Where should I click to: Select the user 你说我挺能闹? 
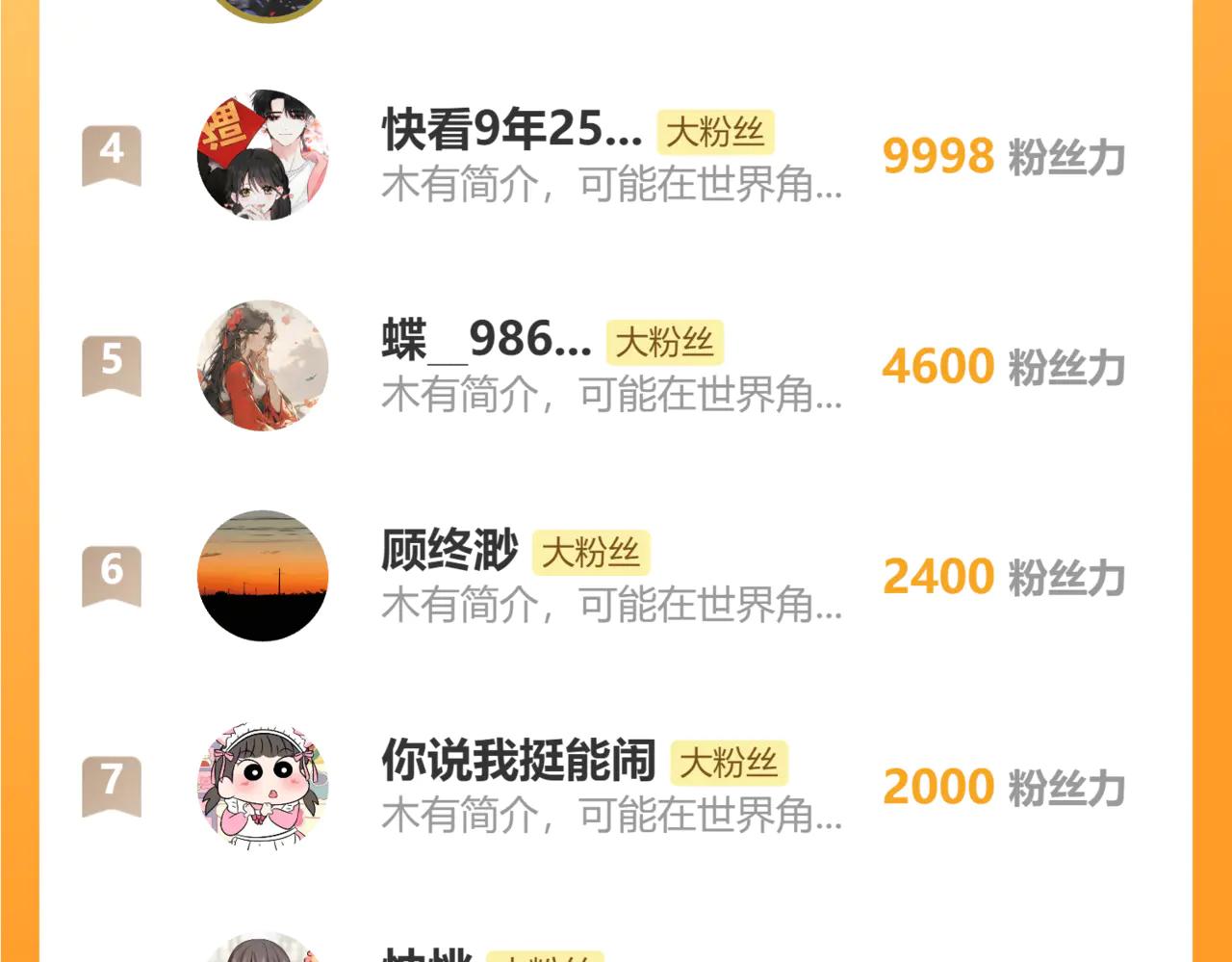coord(518,761)
